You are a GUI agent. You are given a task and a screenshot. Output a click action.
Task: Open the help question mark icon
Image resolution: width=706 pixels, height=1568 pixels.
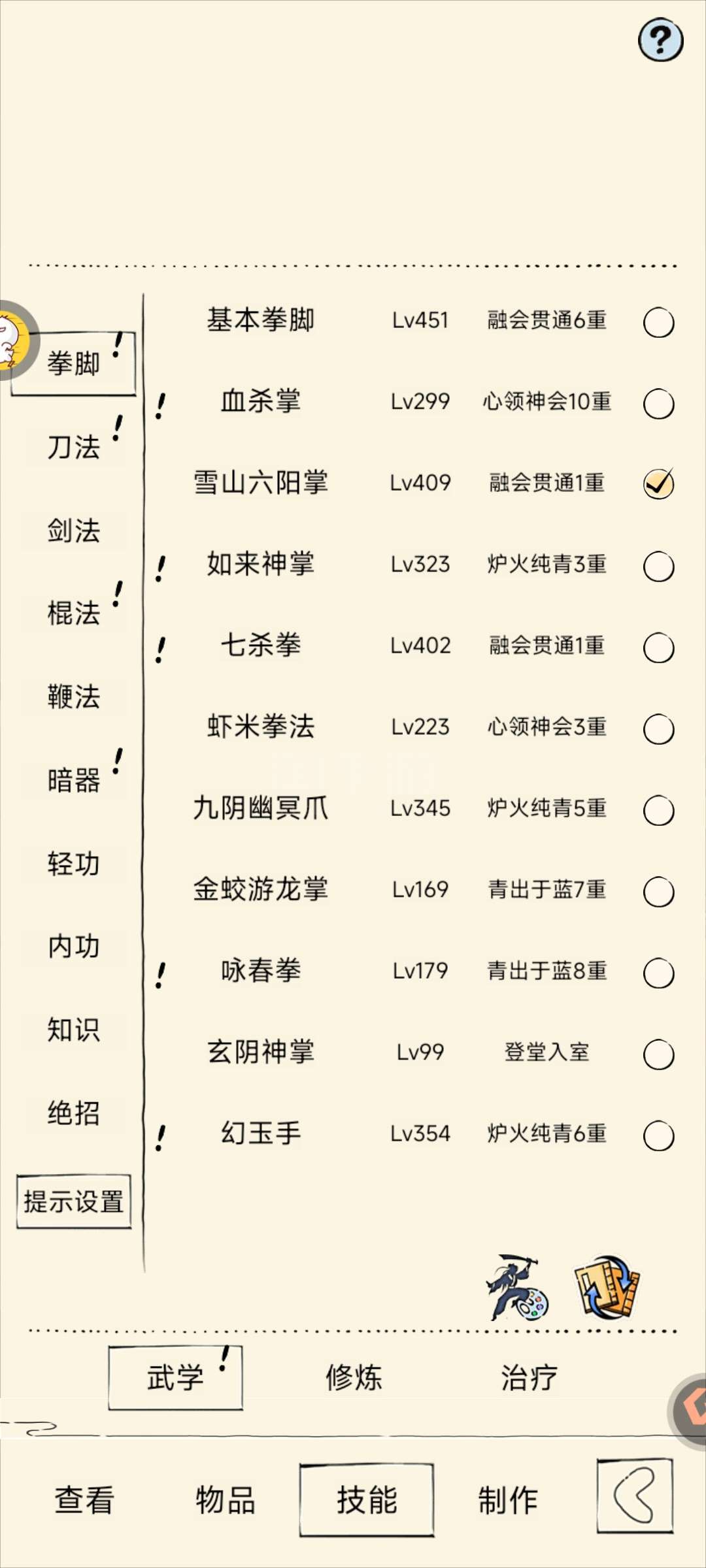(x=660, y=40)
